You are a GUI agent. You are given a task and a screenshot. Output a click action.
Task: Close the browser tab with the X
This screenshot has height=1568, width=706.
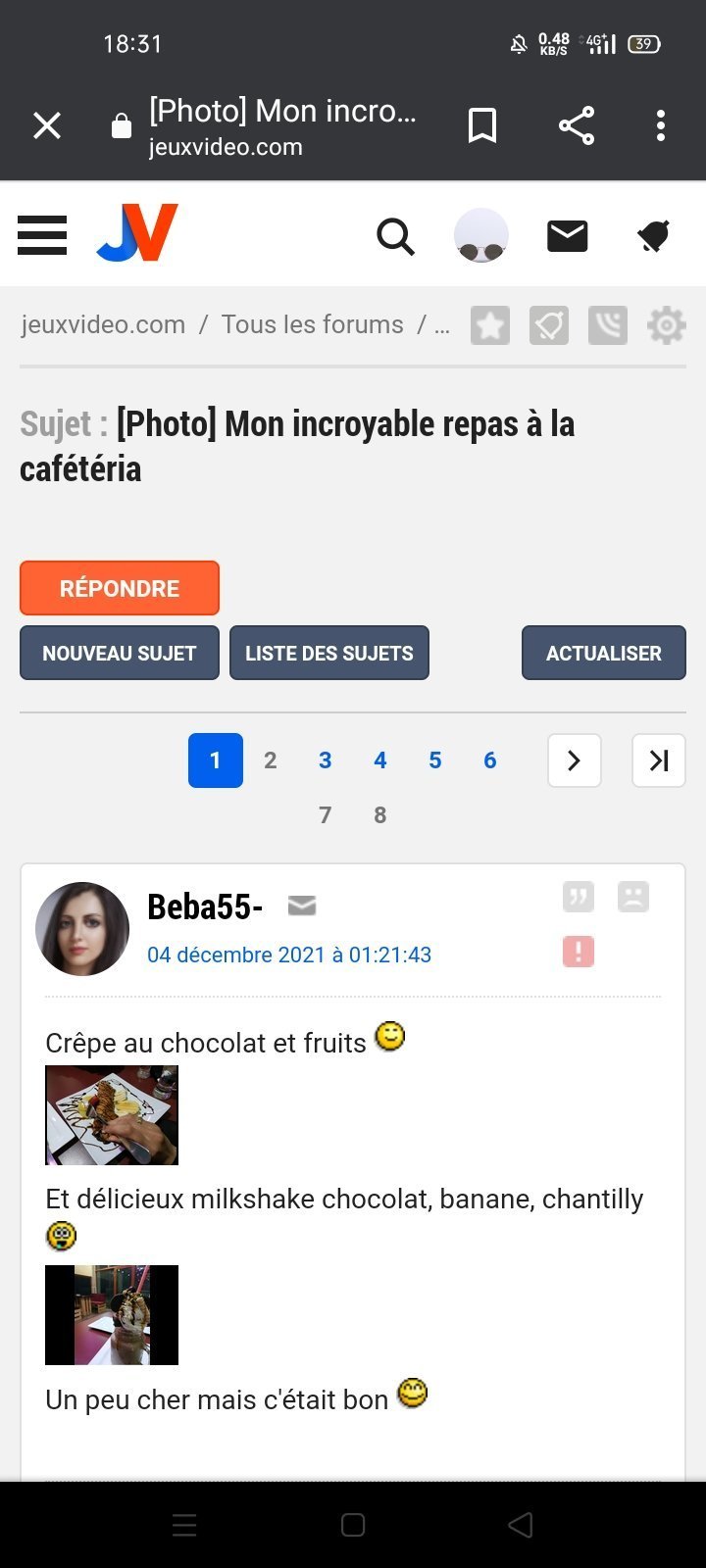[x=47, y=125]
